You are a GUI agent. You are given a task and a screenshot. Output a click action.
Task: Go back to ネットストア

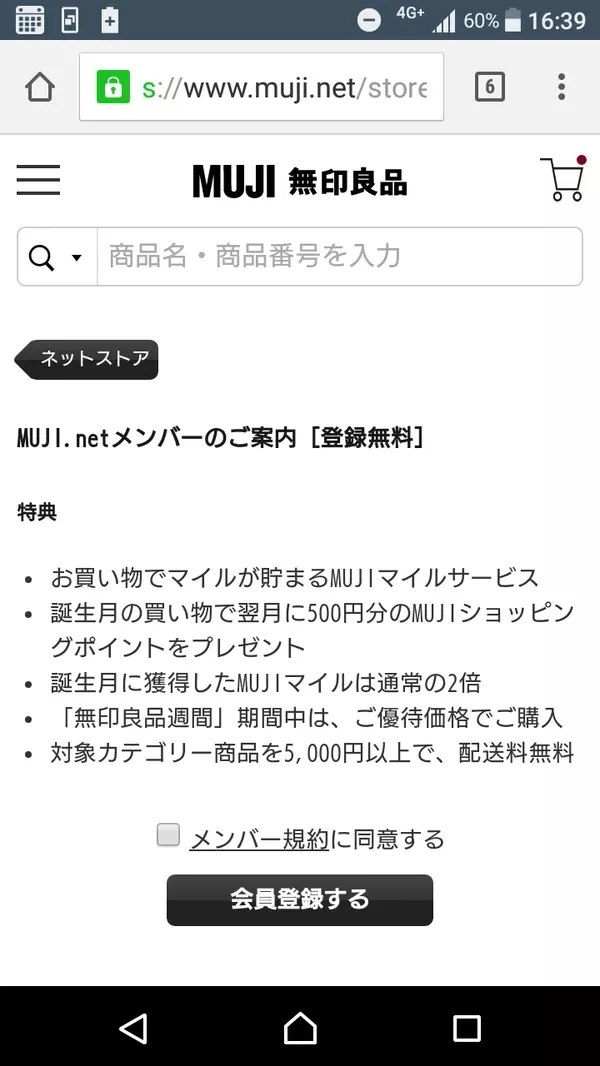pos(88,359)
